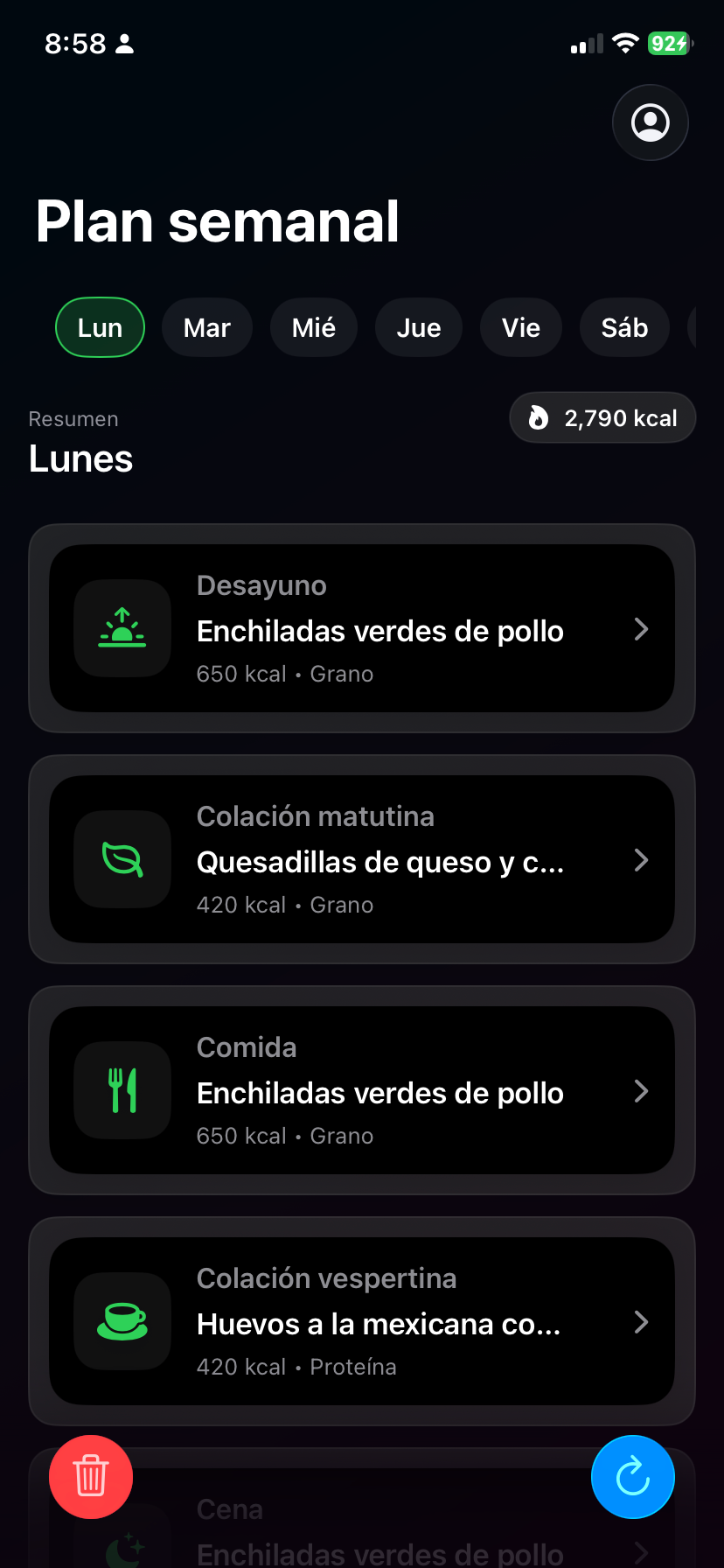Open Colación vespertina huevos a la mexicana
This screenshot has width=724, height=1568.
(362, 1321)
